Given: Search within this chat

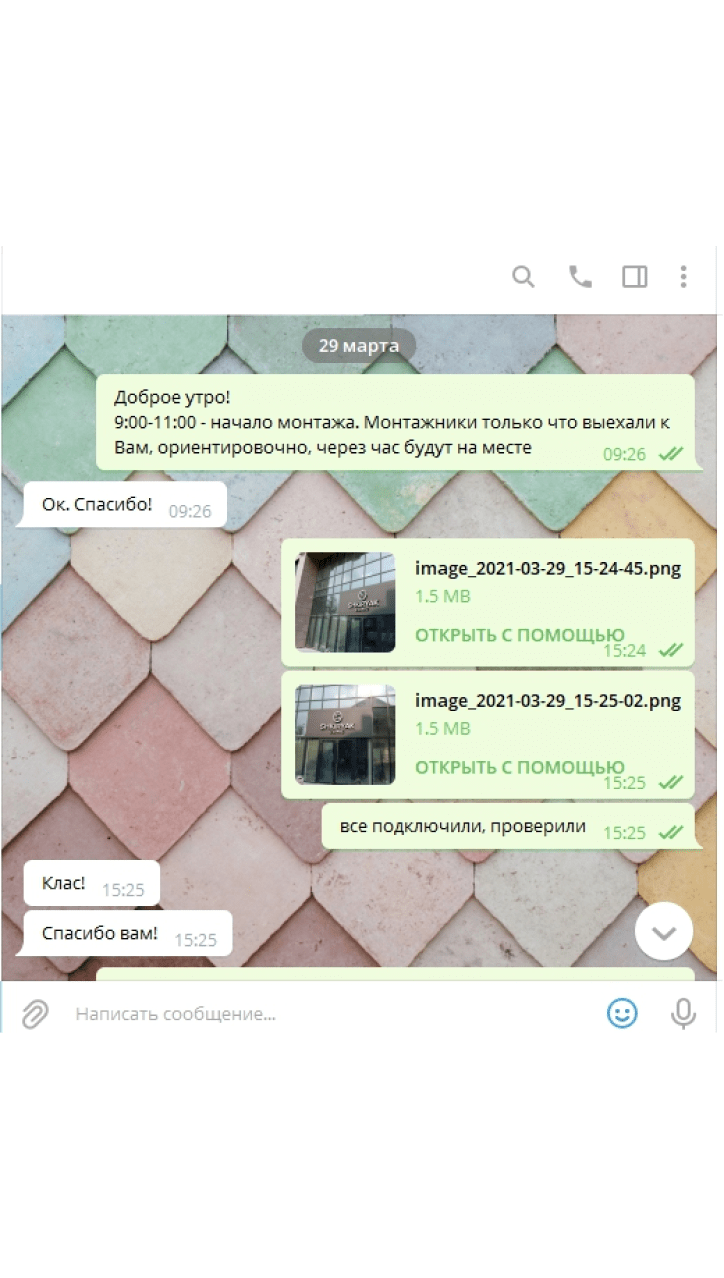Looking at the screenshot, I should [523, 277].
